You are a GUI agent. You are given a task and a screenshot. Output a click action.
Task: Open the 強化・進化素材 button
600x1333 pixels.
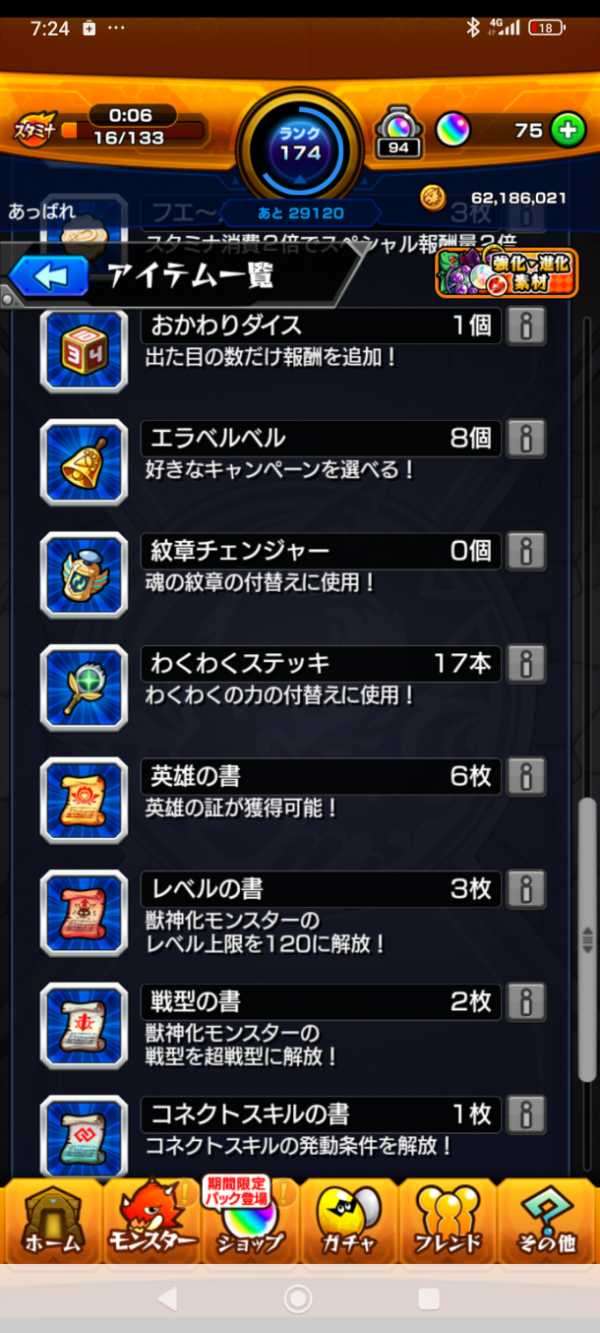506,273
